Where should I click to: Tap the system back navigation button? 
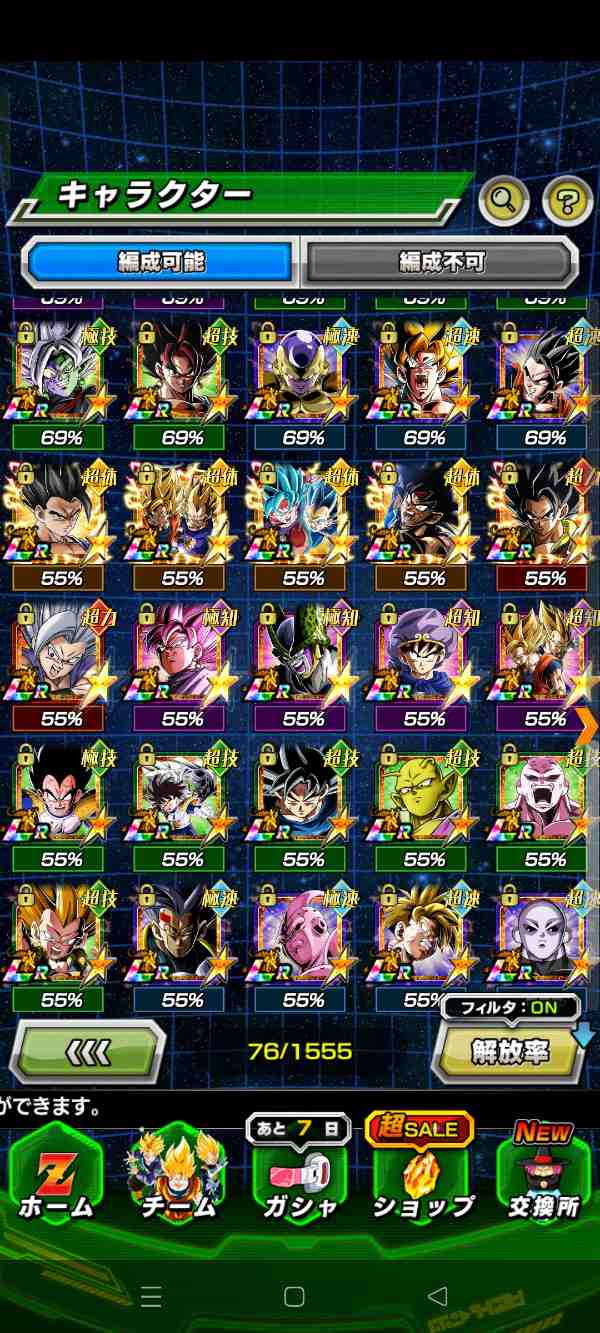coord(437,1296)
